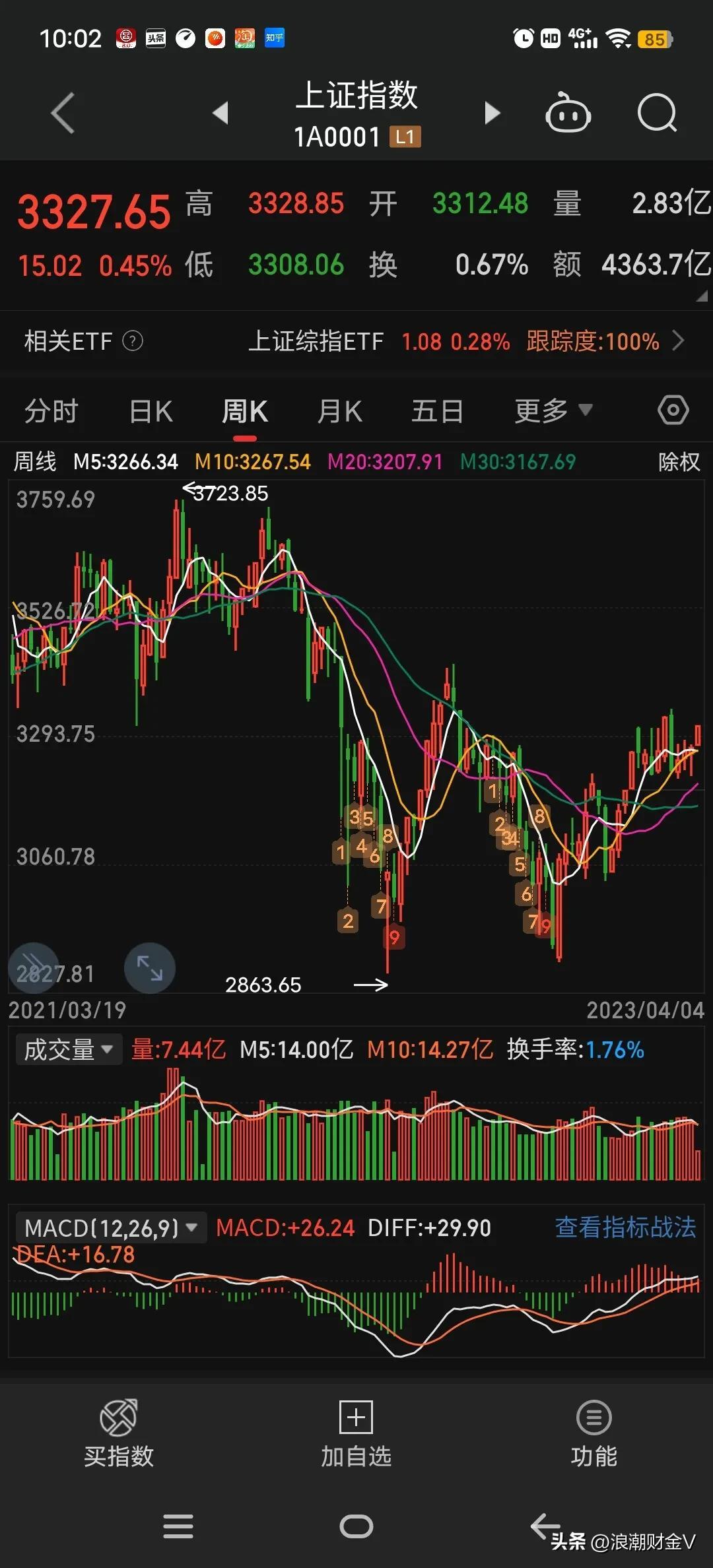Switch to the previous stock with left triangle

[221, 113]
